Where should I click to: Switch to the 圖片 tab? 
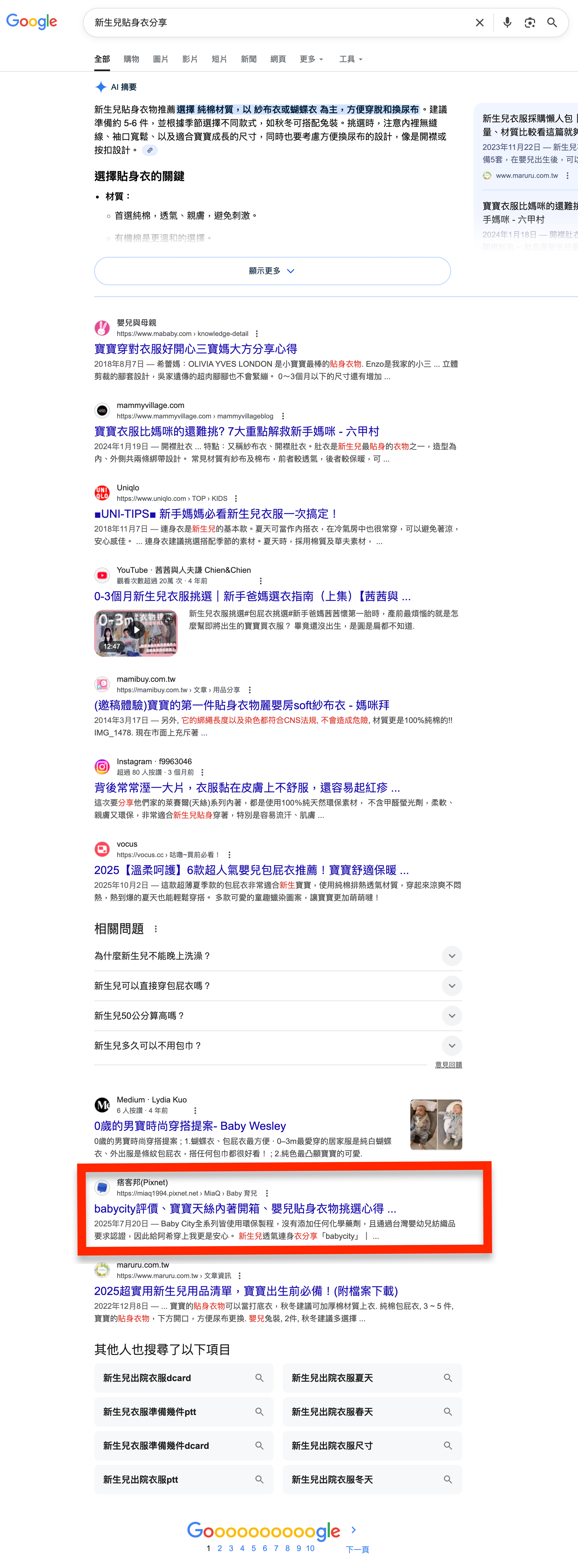tap(161, 59)
